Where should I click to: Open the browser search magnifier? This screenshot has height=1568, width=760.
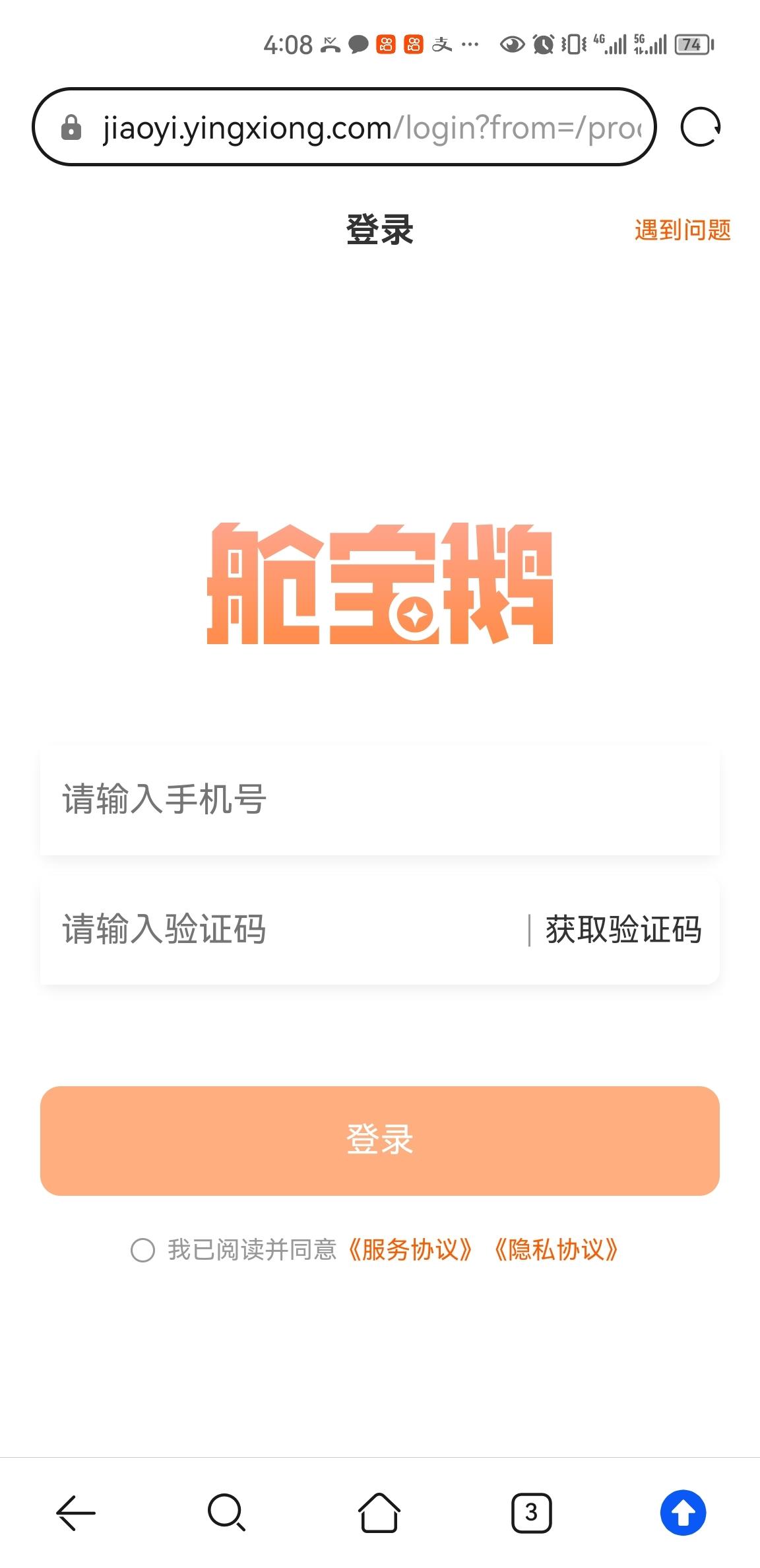(x=227, y=1512)
